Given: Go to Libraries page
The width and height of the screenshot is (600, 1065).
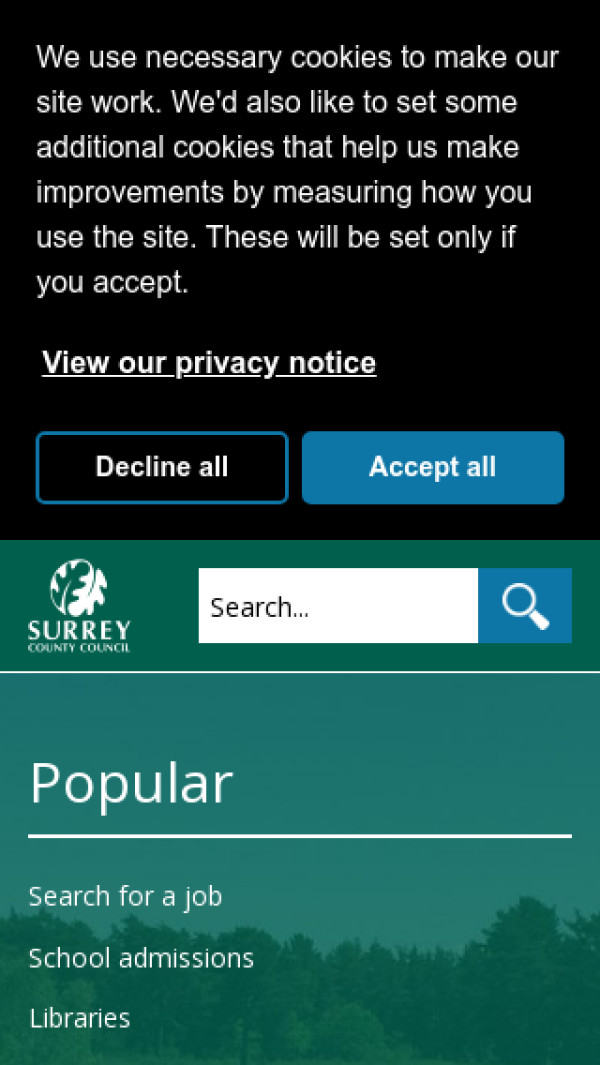Looking at the screenshot, I should click(x=80, y=1018).
